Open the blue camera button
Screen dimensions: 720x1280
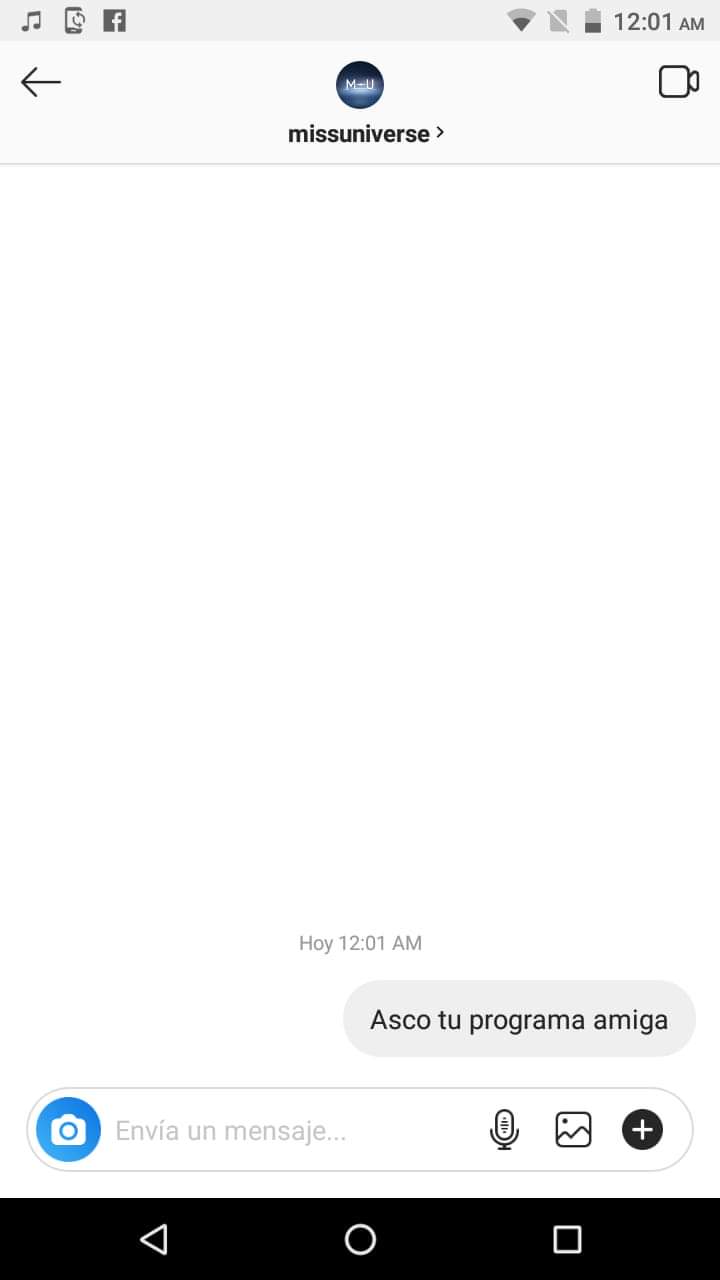68,1130
